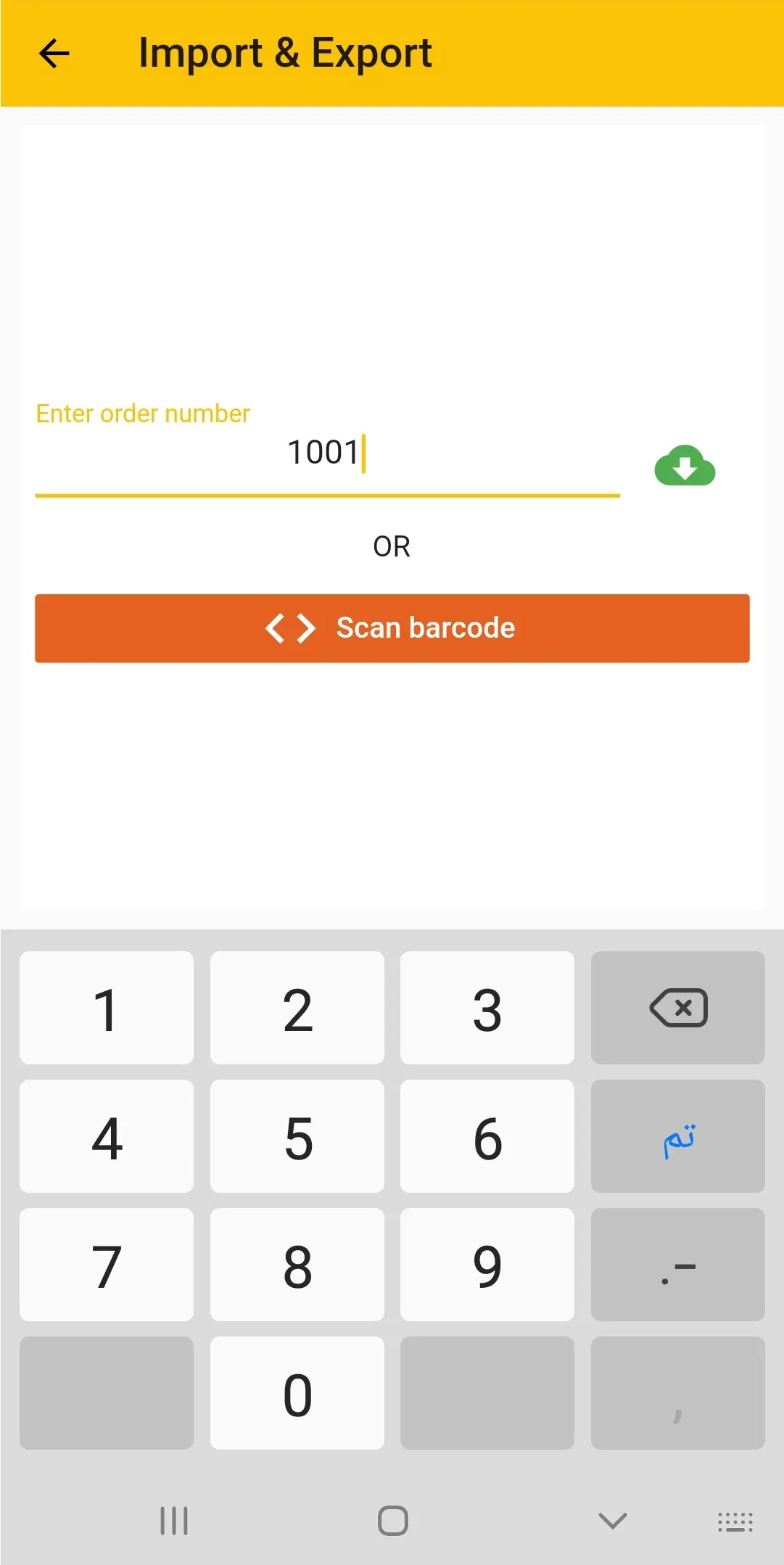Tap the green cloud download icon
Image resolution: width=784 pixels, height=1565 pixels.
click(684, 466)
